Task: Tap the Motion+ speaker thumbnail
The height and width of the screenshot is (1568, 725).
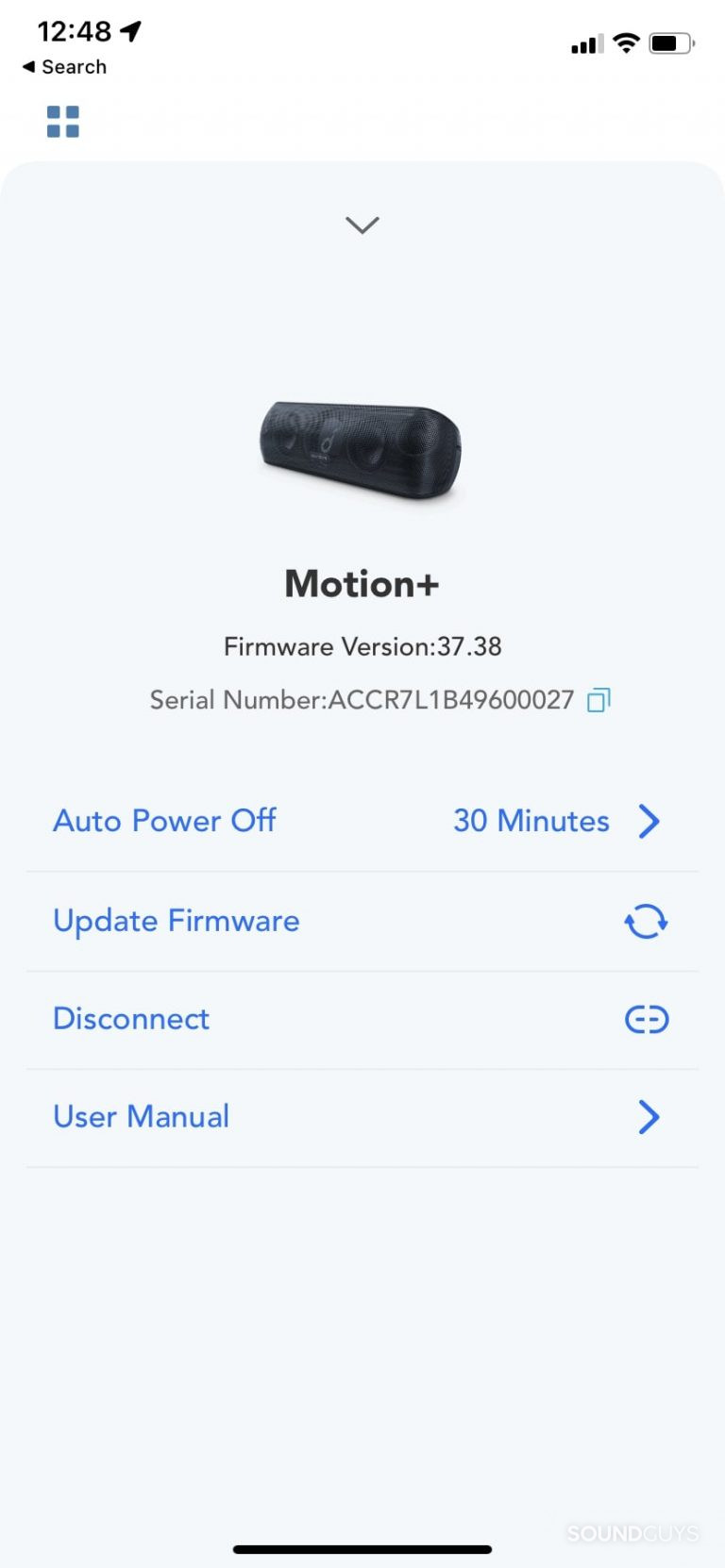Action: tap(362, 448)
